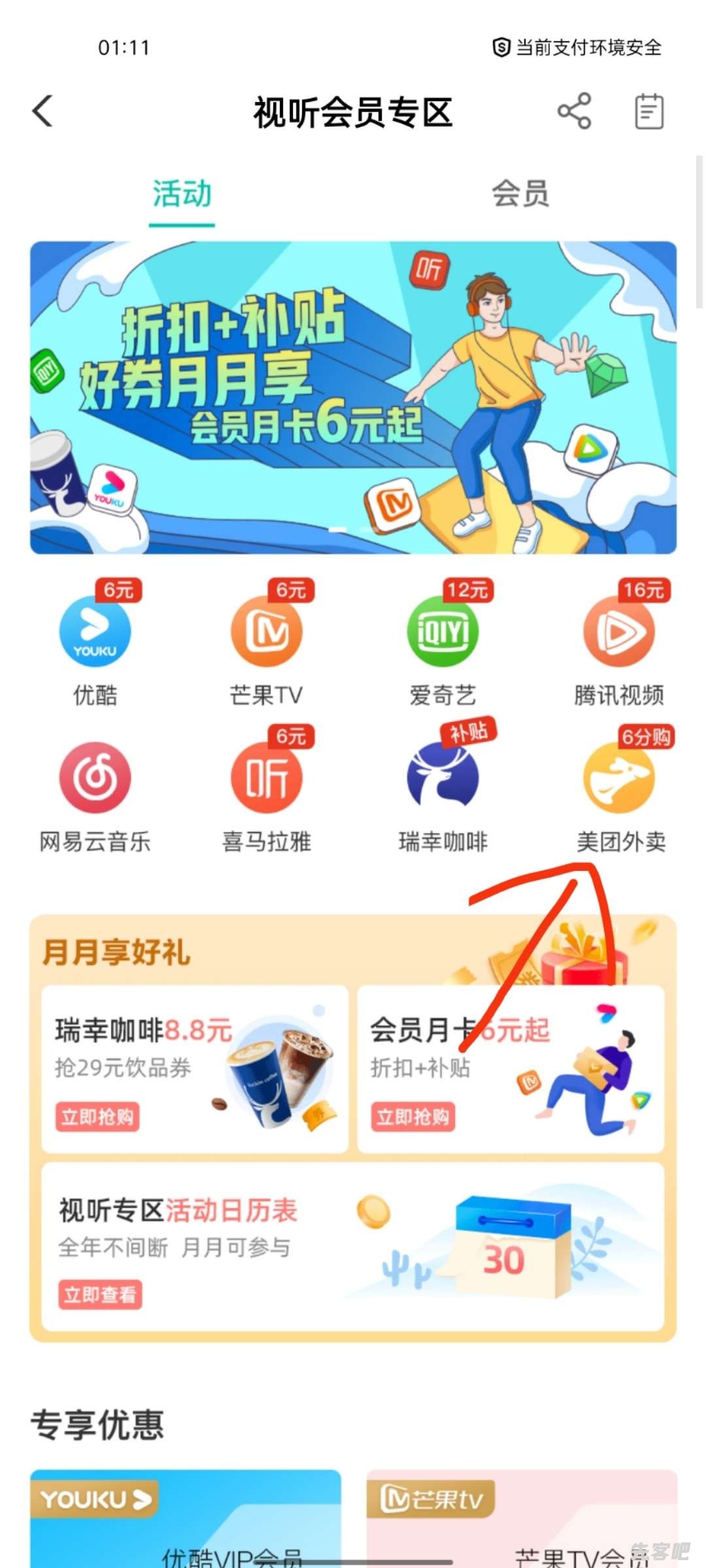Tap 立即抢购 on 瑞幸咖啡8.8元 card

click(x=97, y=1117)
